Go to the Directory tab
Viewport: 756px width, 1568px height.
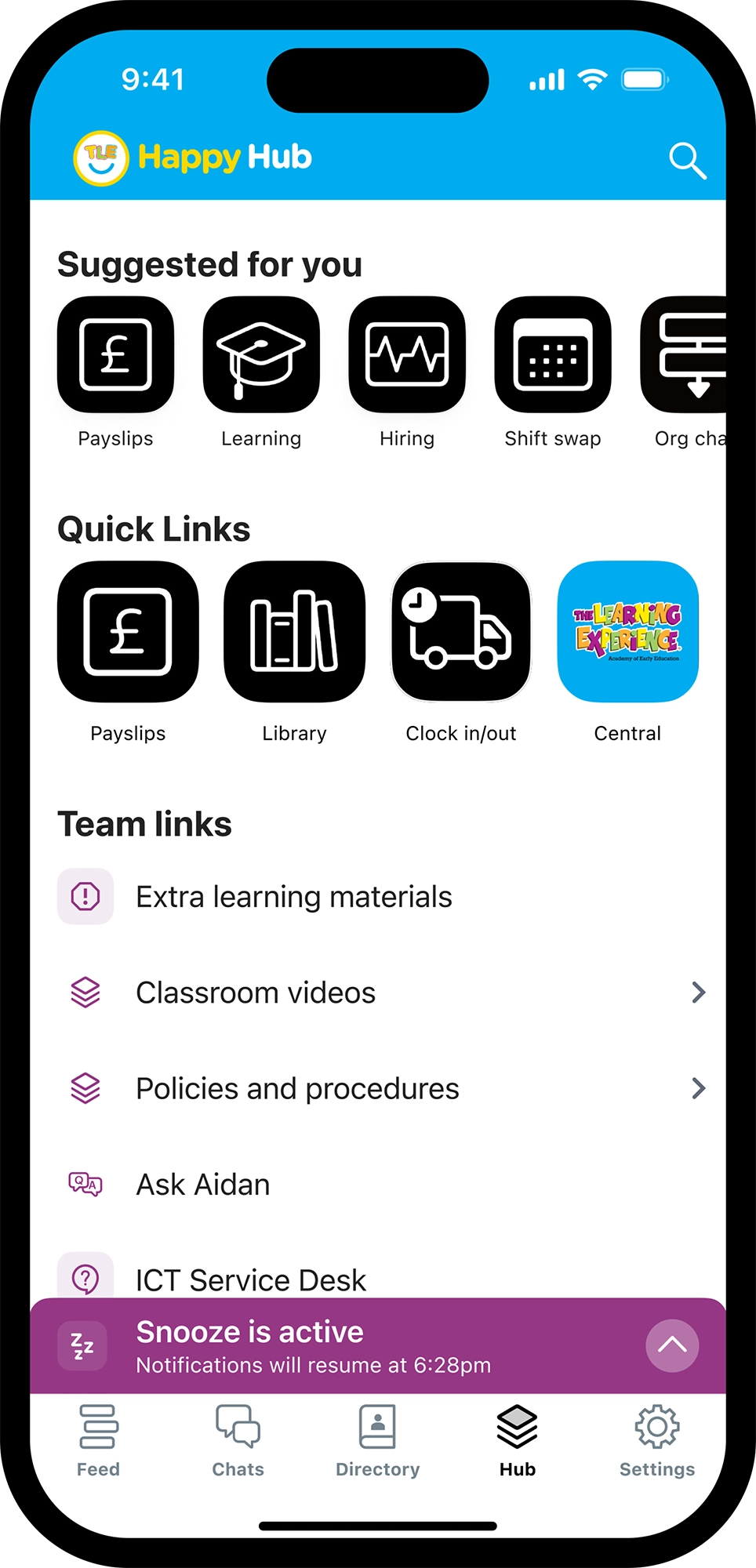377,1441
